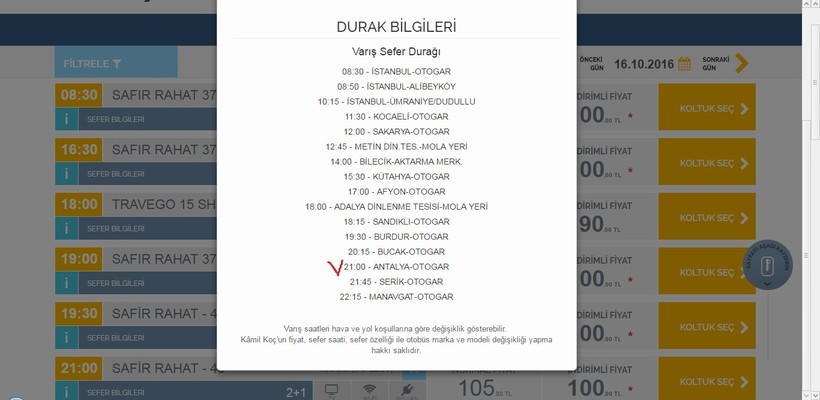The image size is (820, 400).
Task: Pick a seat on the 19:00 trip
Action: click(x=714, y=272)
